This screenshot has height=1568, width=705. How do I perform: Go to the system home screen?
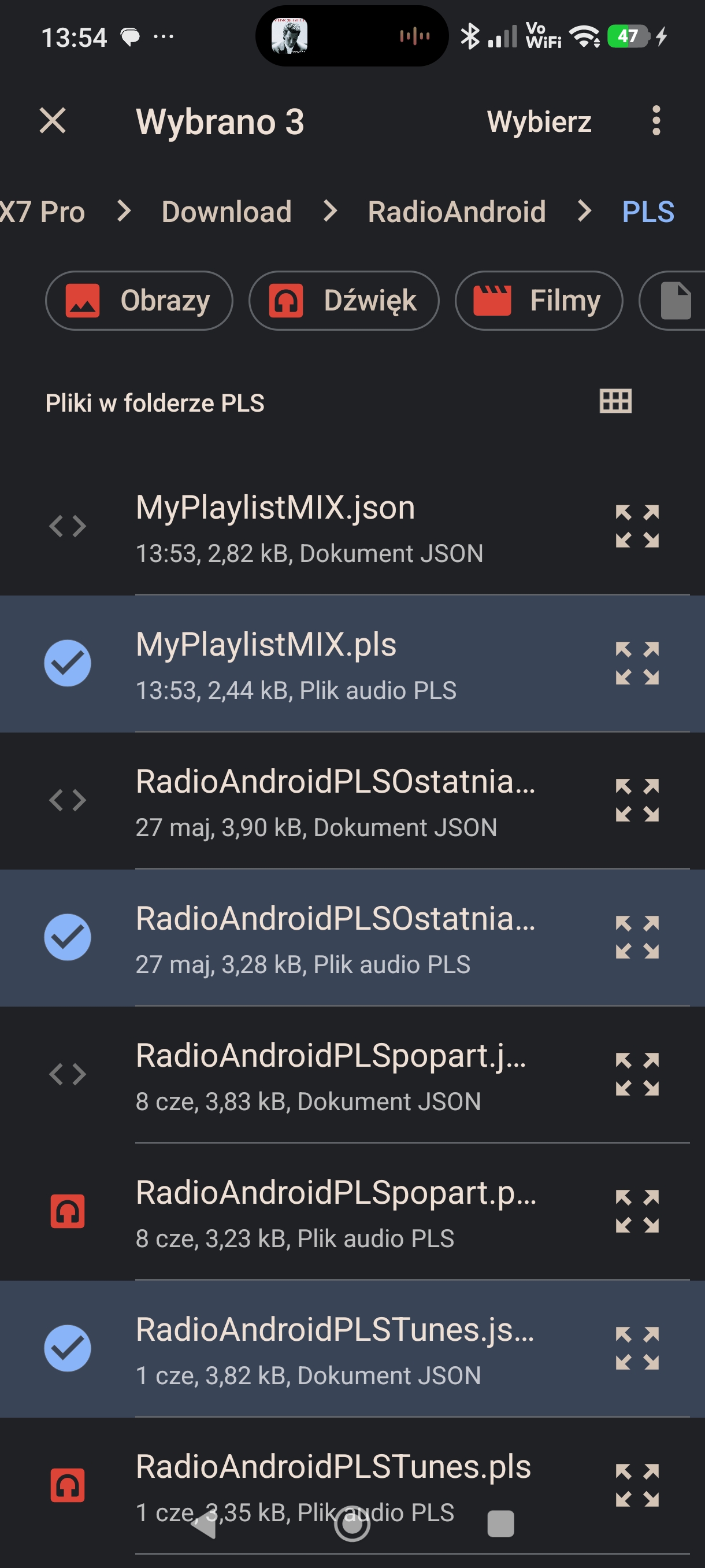tap(352, 1523)
